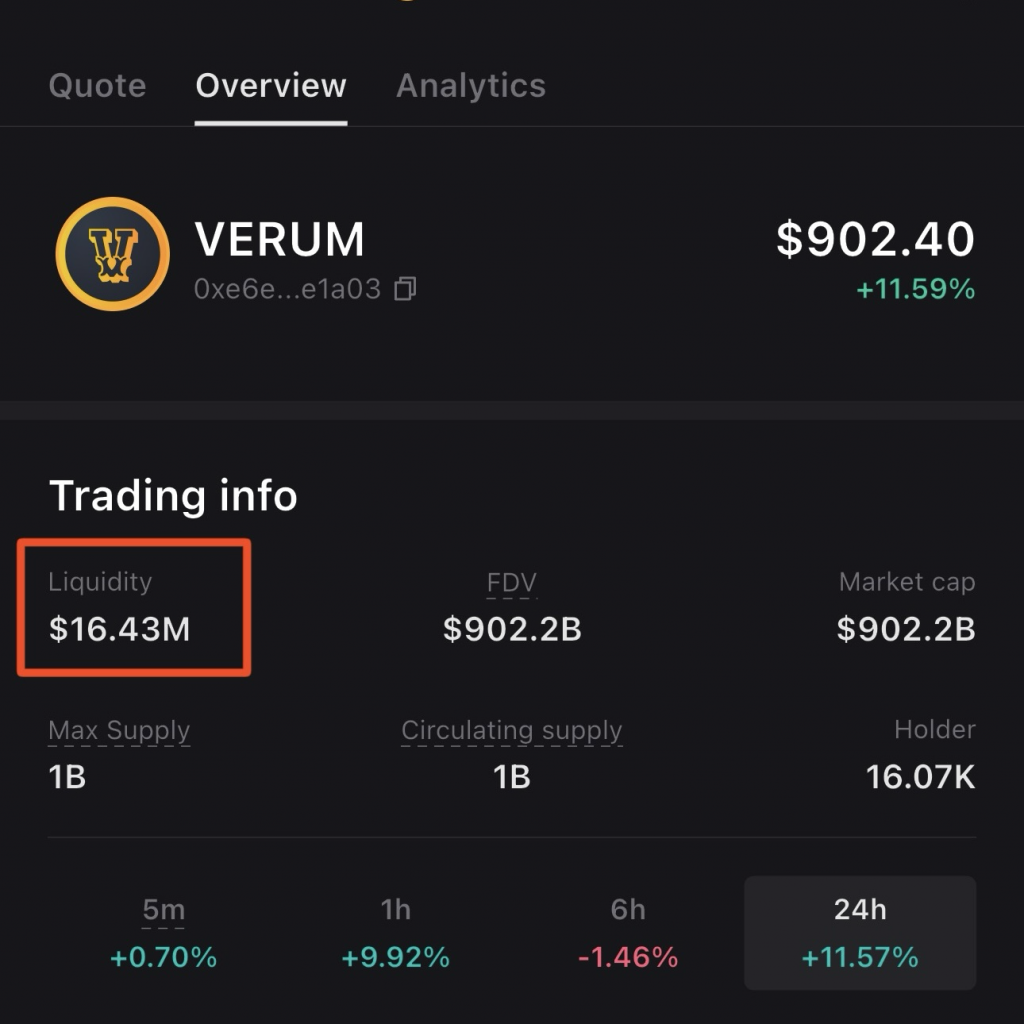Screen dimensions: 1024x1024
Task: Show the Max Supply explanation
Action: tap(119, 730)
